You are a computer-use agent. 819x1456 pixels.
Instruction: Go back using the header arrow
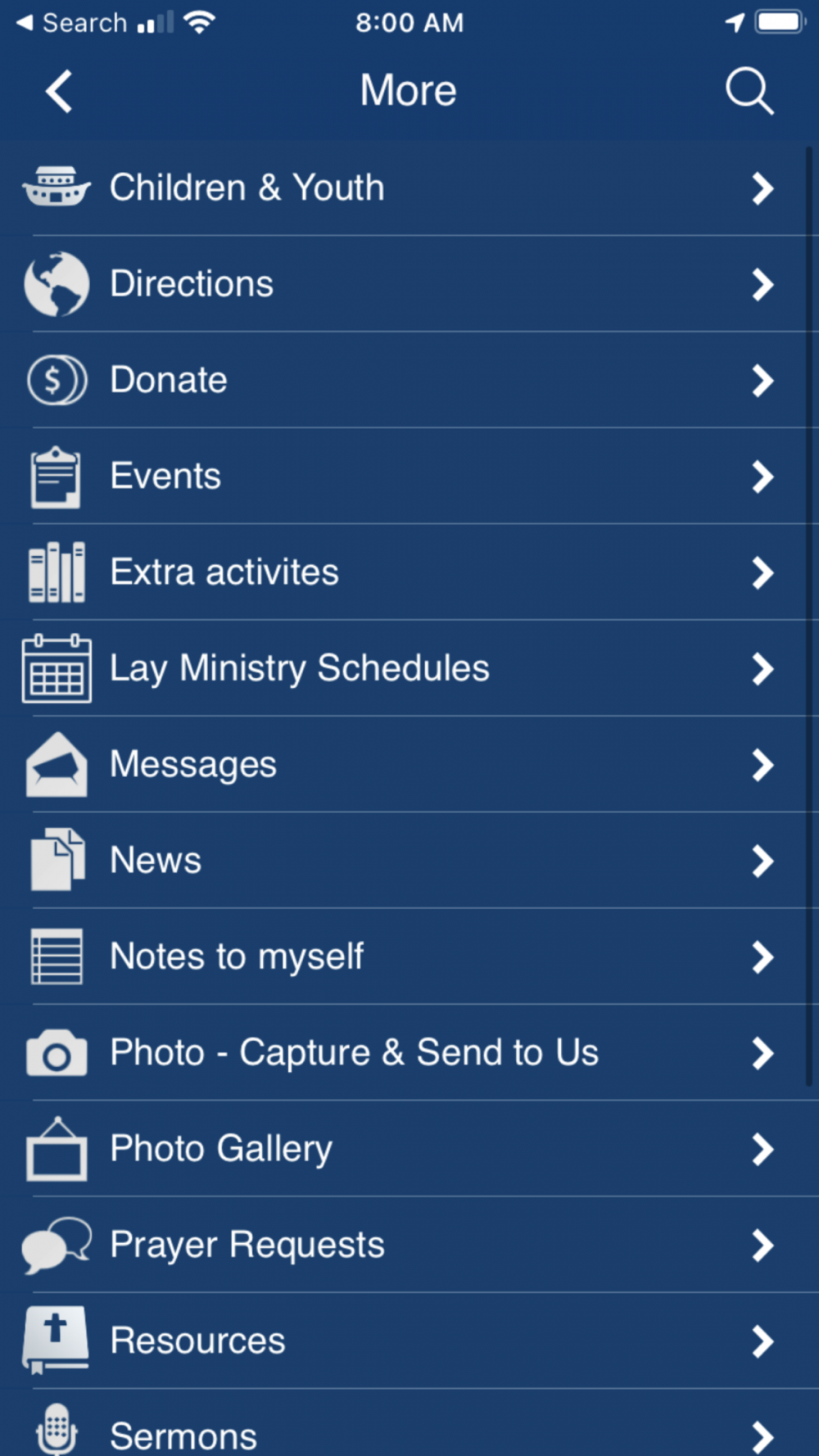(x=59, y=91)
